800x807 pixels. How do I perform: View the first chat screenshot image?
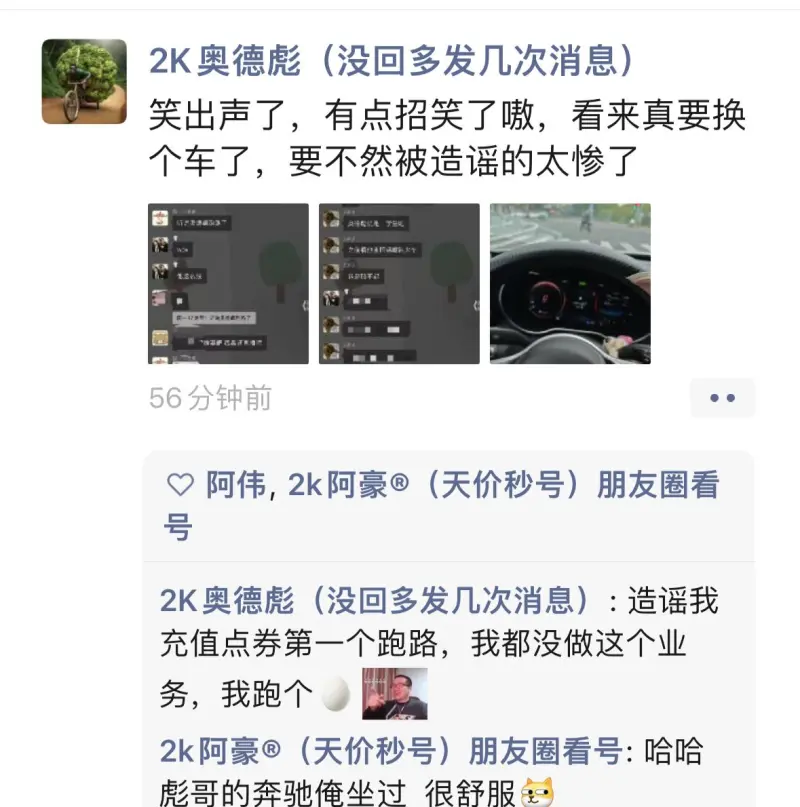228,284
